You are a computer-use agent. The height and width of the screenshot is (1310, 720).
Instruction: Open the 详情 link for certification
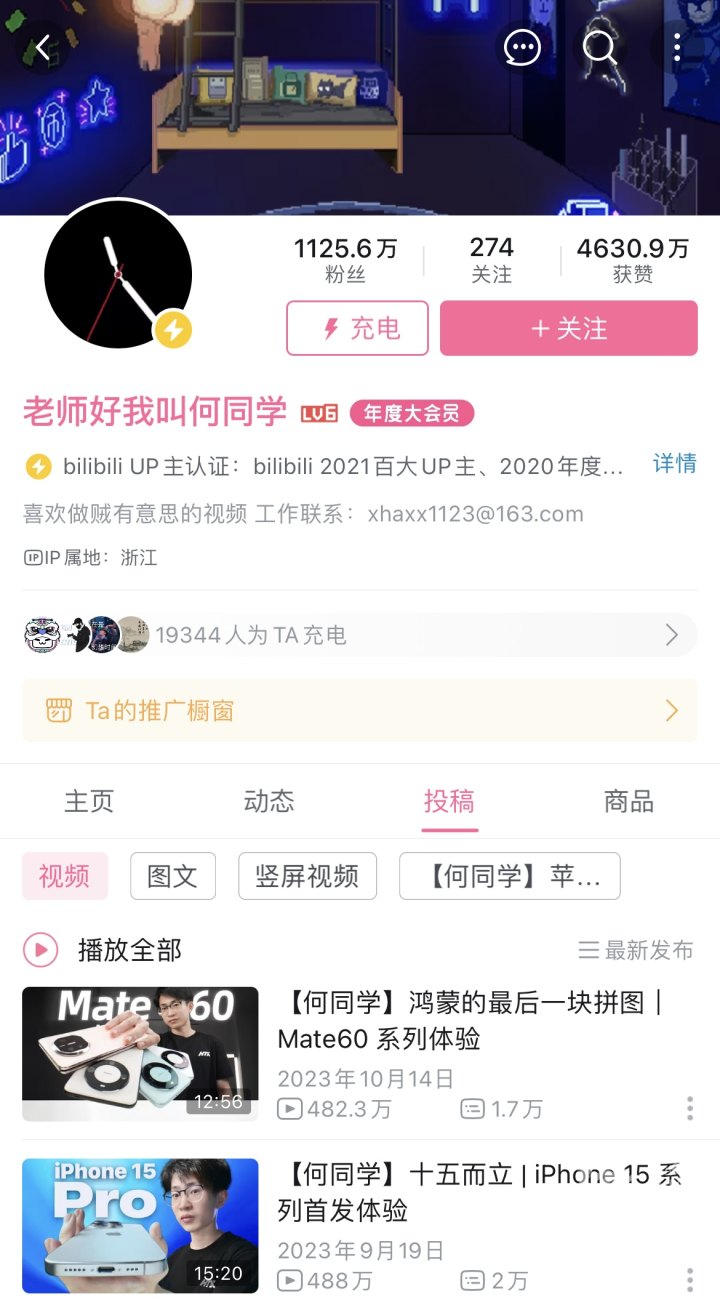(674, 464)
